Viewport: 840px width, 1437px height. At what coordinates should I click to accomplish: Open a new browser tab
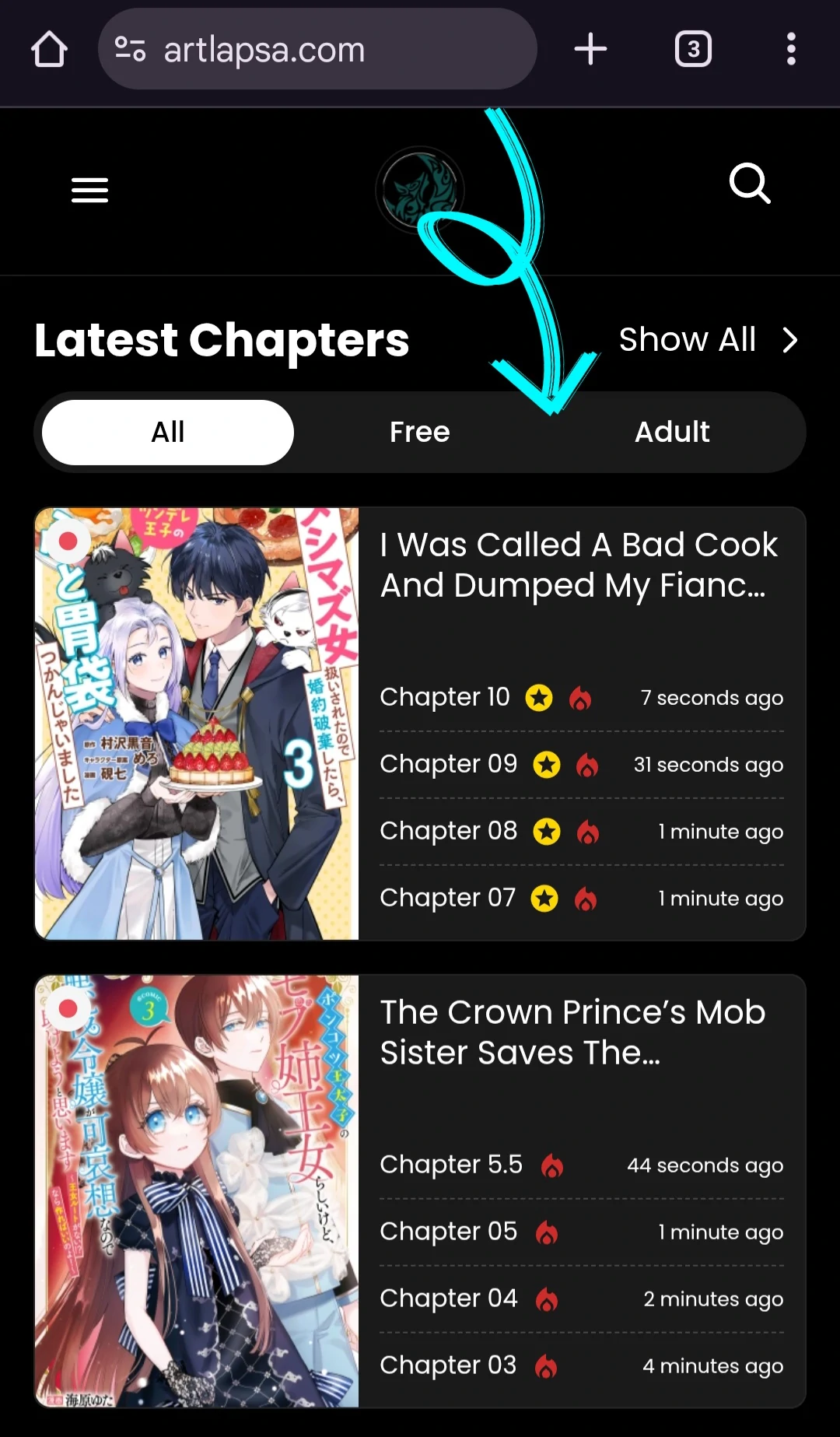(590, 49)
